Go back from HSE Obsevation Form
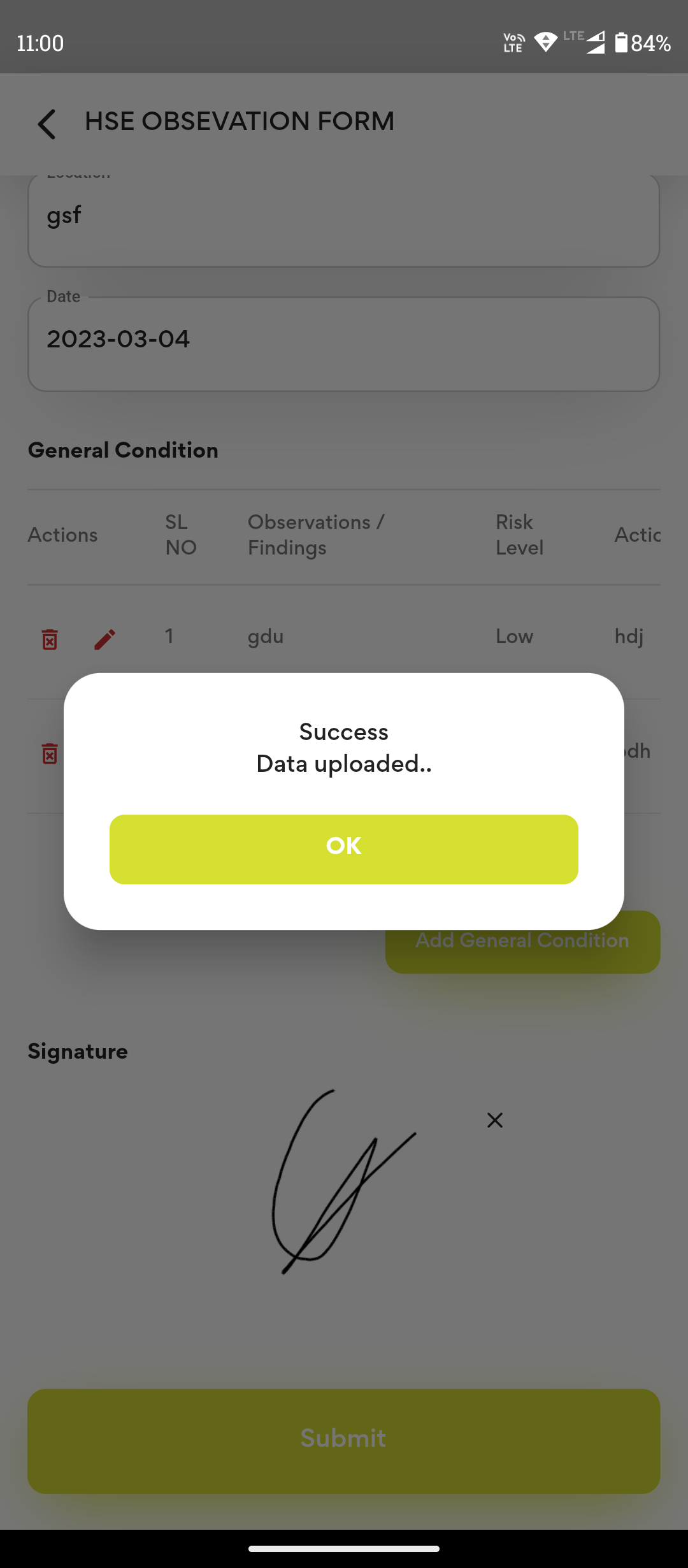Viewport: 688px width, 1568px height. [x=47, y=123]
